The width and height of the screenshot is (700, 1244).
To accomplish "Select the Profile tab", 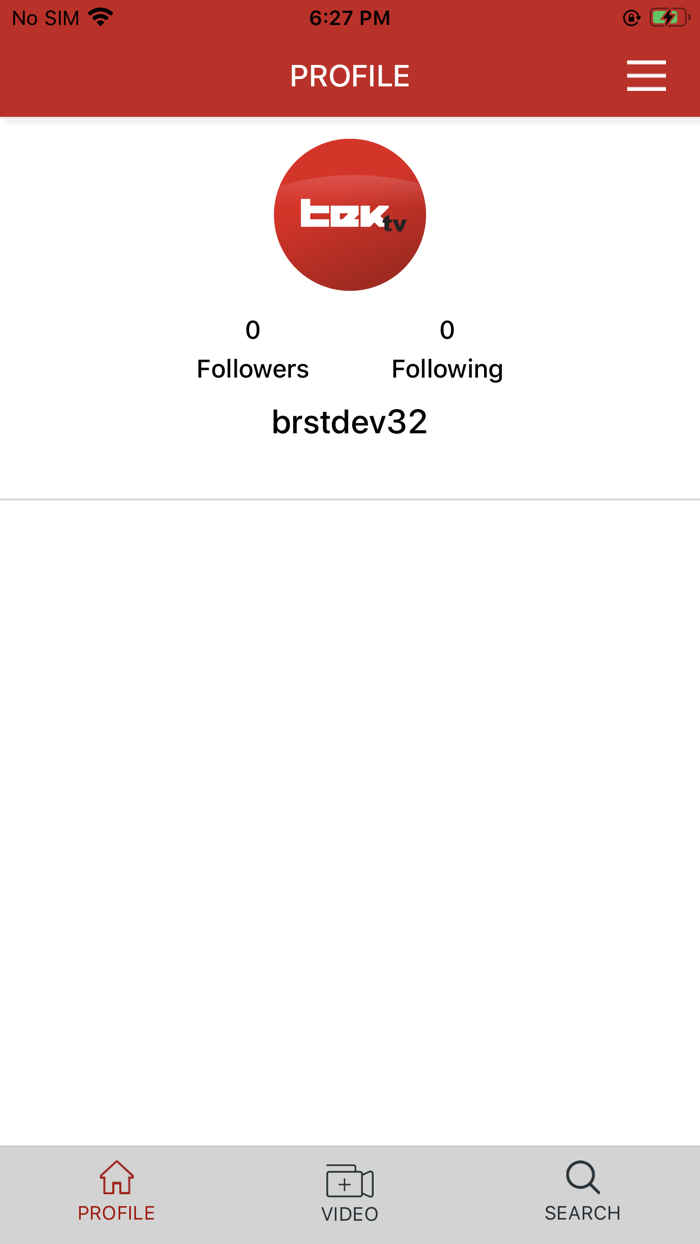I will (x=116, y=1193).
